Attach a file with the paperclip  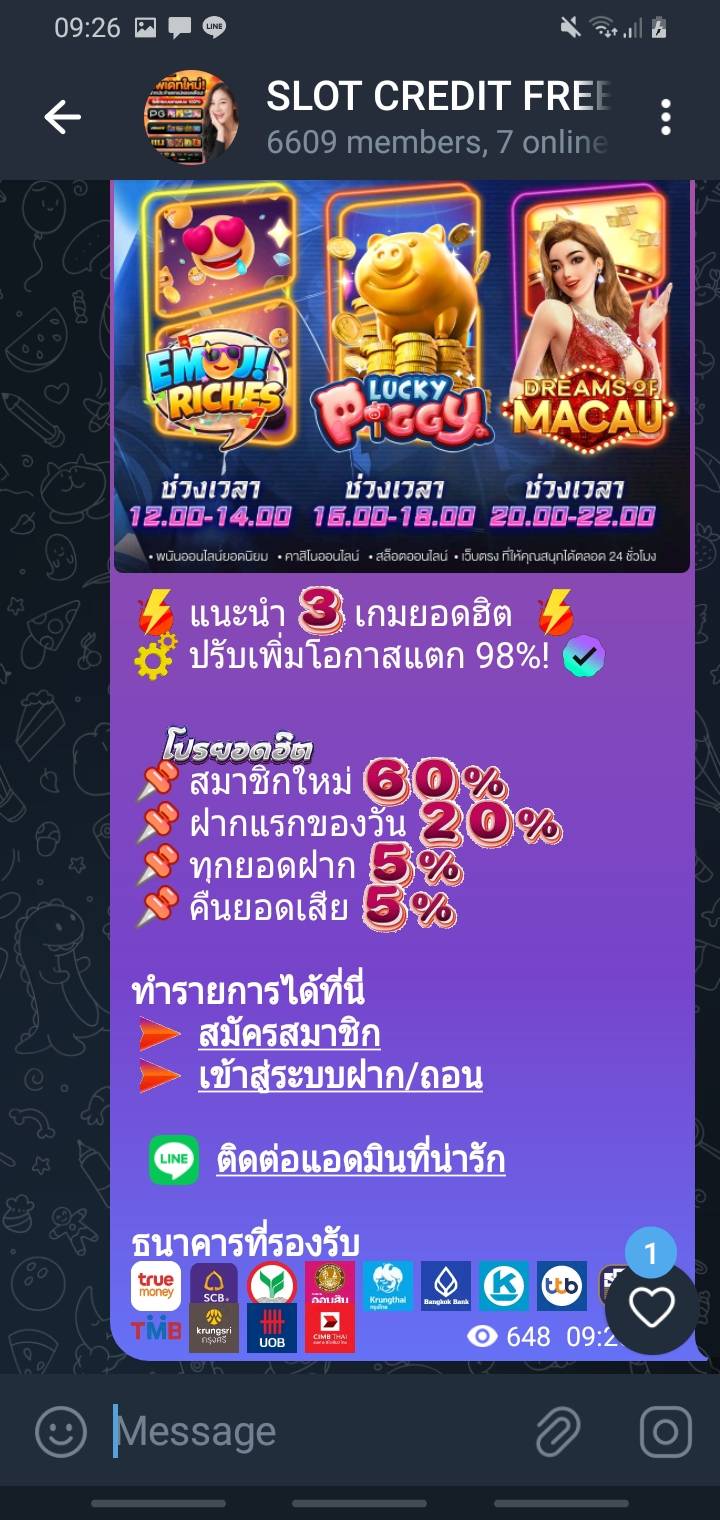pyautogui.click(x=558, y=1431)
